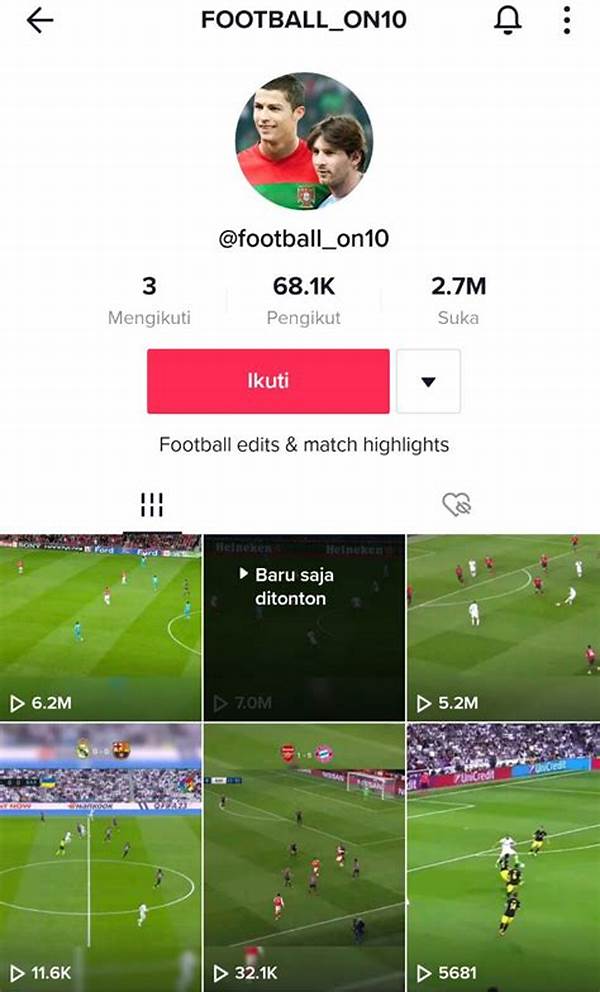Follow the account with Ikuti
600x992 pixels.
click(x=268, y=381)
